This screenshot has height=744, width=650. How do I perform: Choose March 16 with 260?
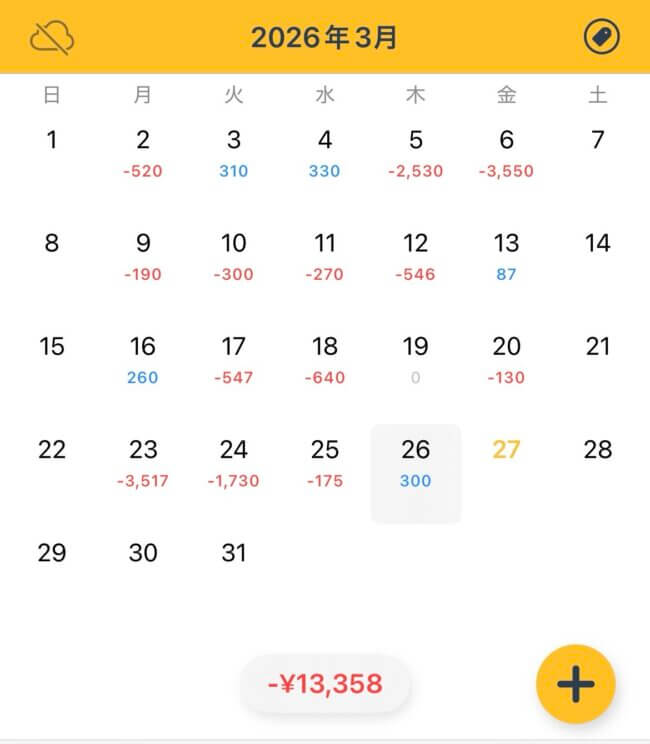[143, 359]
